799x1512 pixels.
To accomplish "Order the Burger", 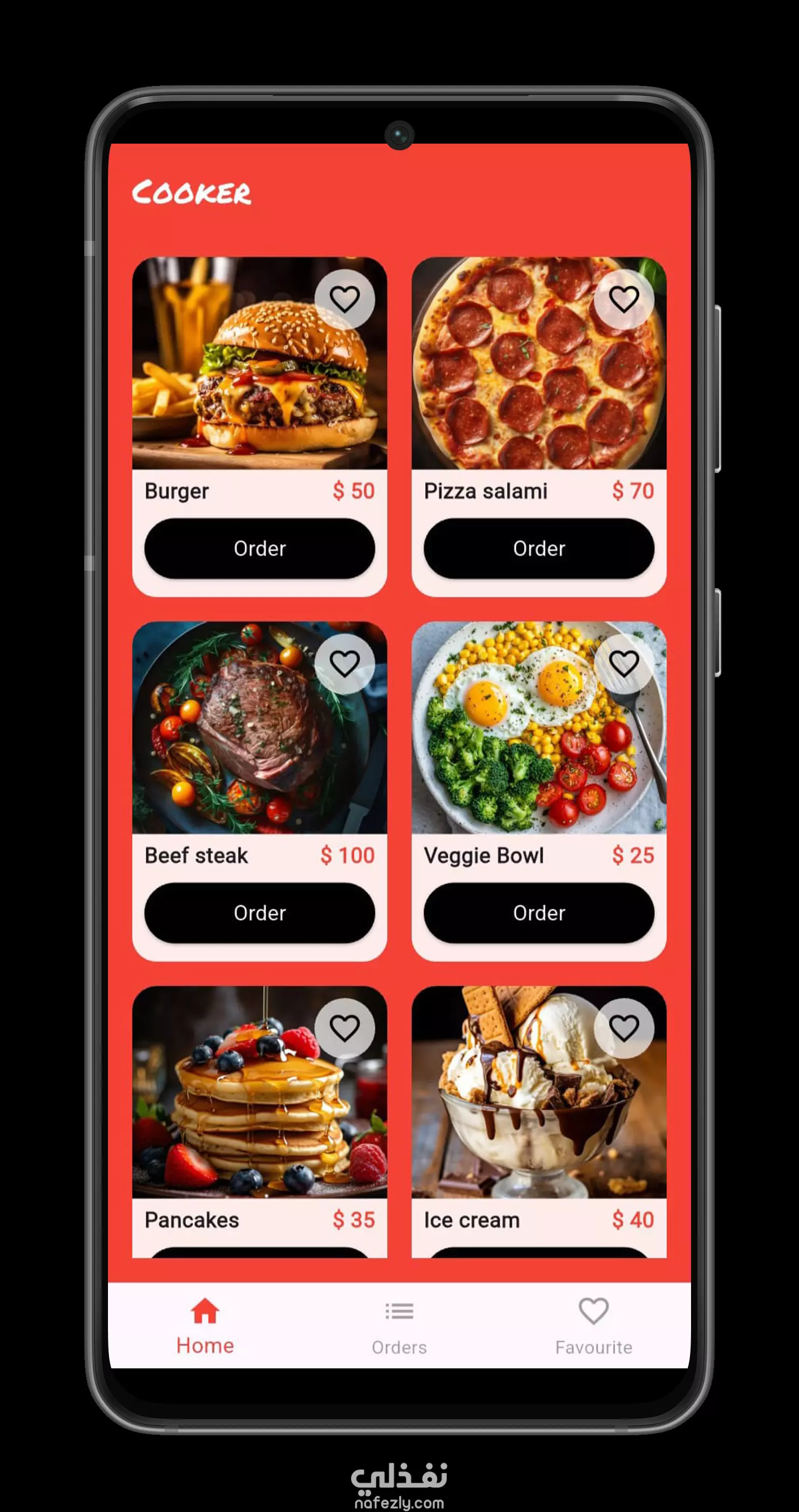I will click(x=259, y=548).
